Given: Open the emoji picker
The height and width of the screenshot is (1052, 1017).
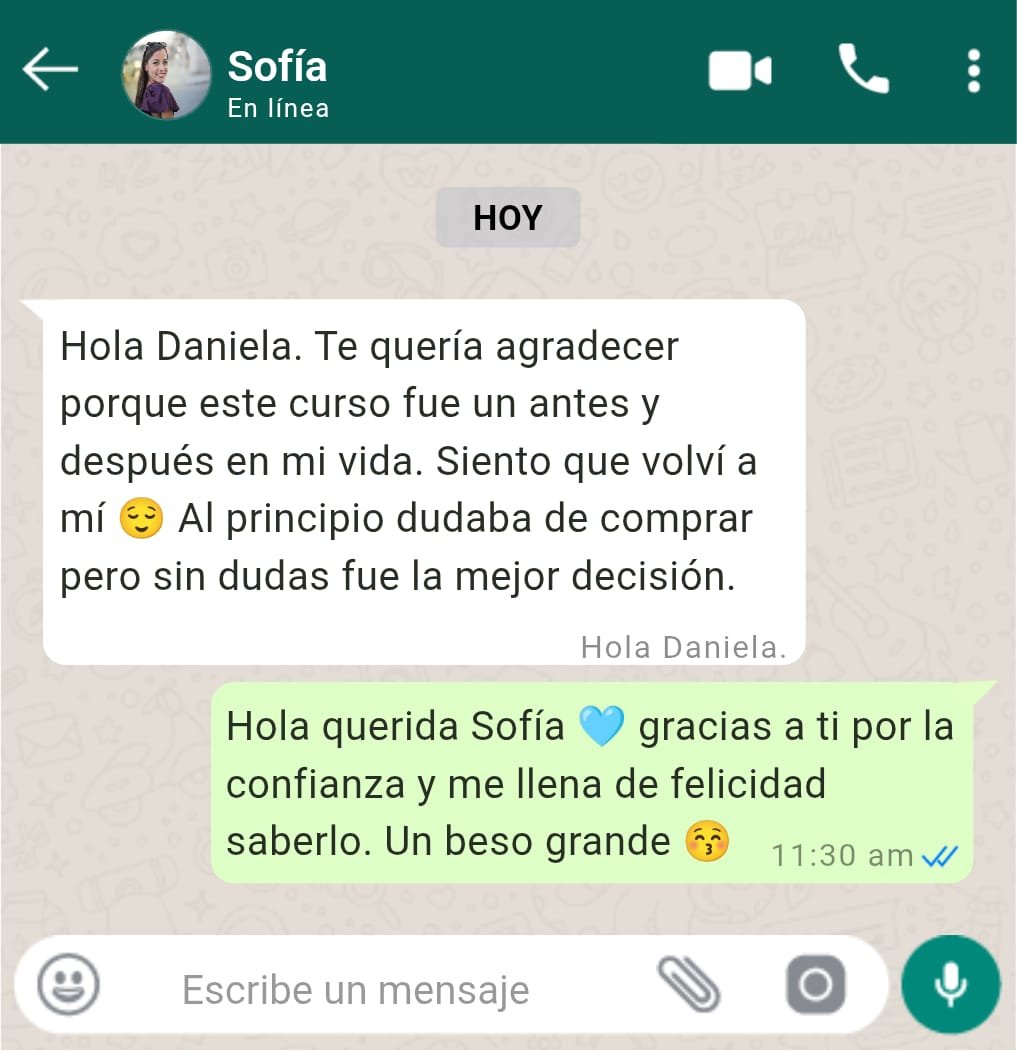Looking at the screenshot, I should 68,984.
